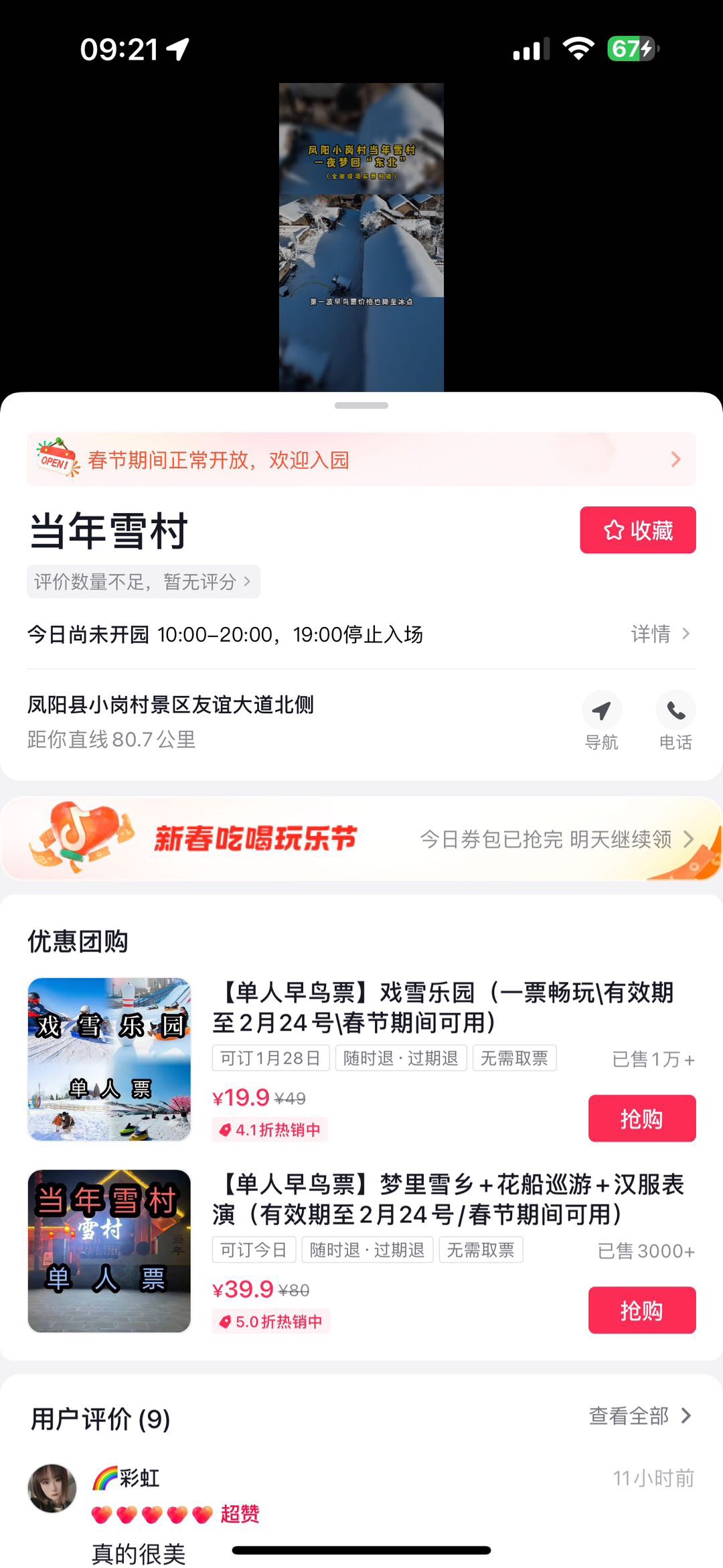This screenshot has width=723, height=1568.
Task: Tap 收藏 to favorite 当年雪村
Action: click(x=638, y=530)
